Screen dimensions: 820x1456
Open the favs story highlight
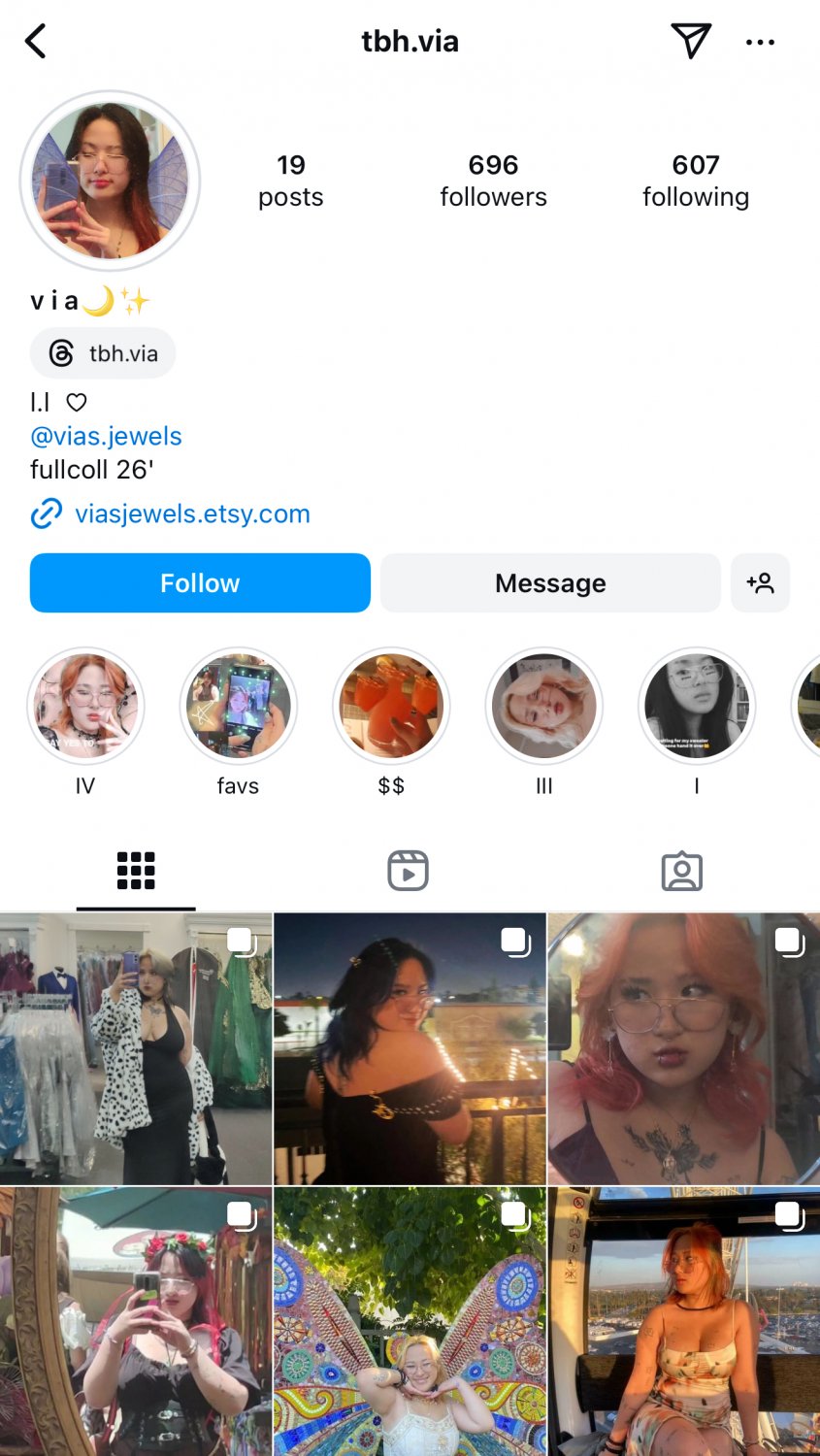pyautogui.click(x=238, y=706)
